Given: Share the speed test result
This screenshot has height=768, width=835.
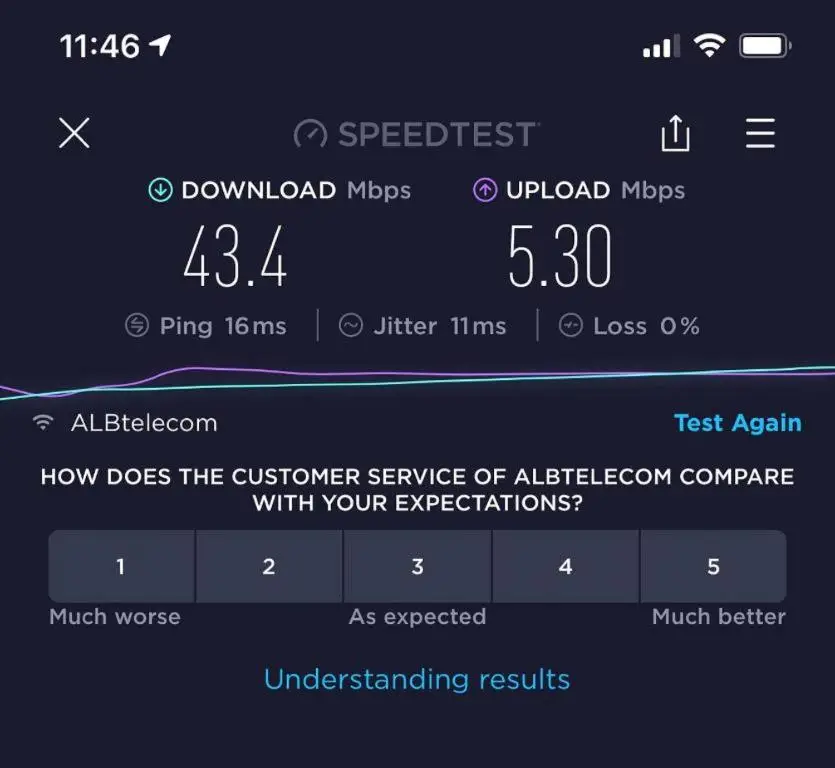Looking at the screenshot, I should (x=676, y=133).
